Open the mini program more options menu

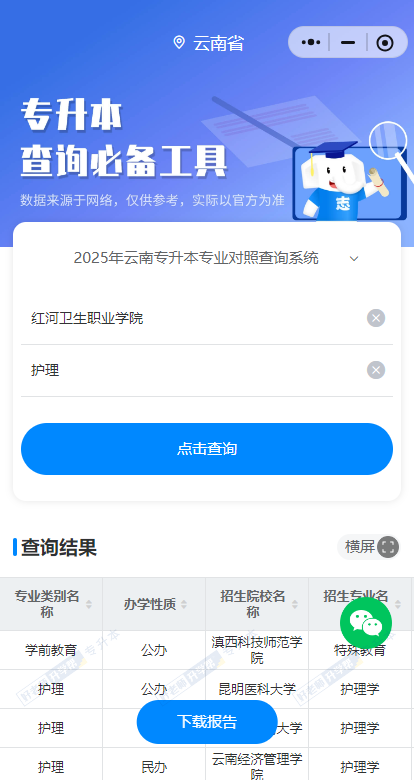(x=310, y=42)
